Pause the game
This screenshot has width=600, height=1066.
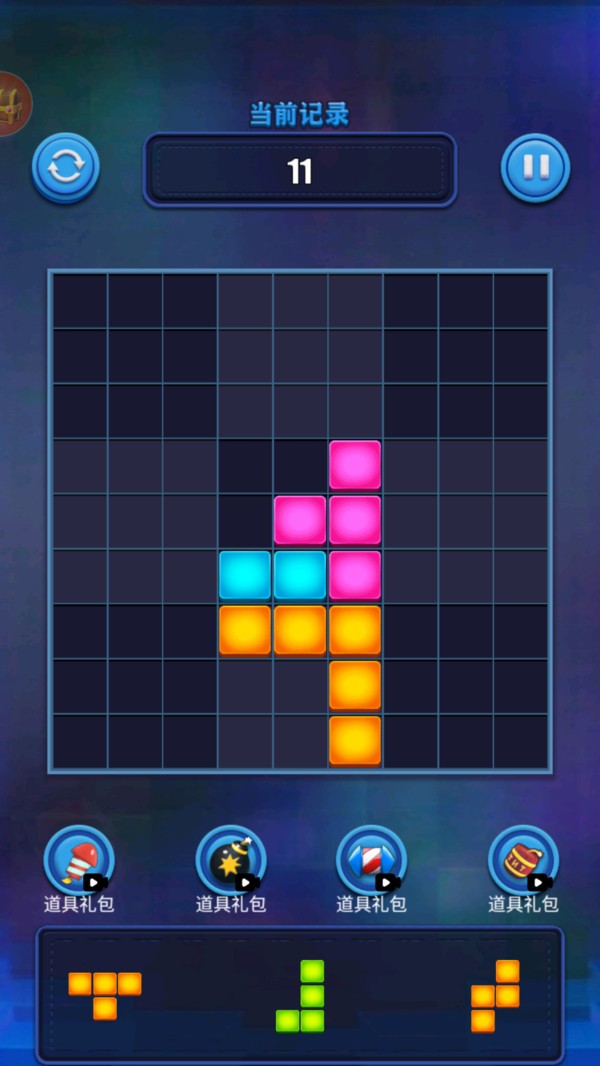click(536, 167)
